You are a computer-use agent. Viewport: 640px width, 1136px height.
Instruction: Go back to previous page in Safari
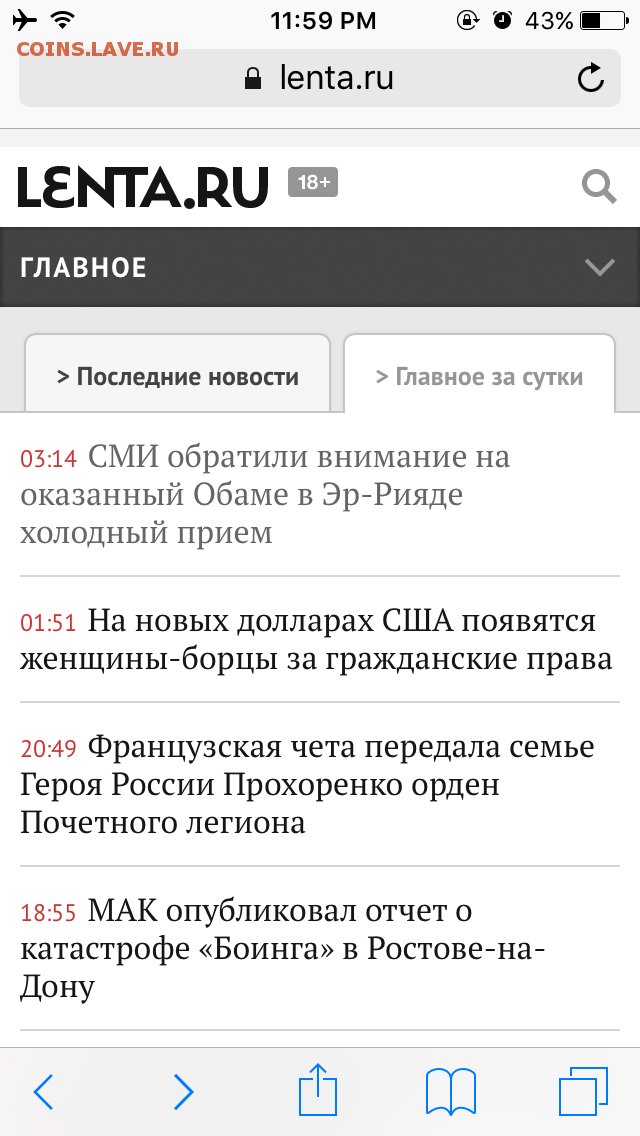(x=43, y=1092)
